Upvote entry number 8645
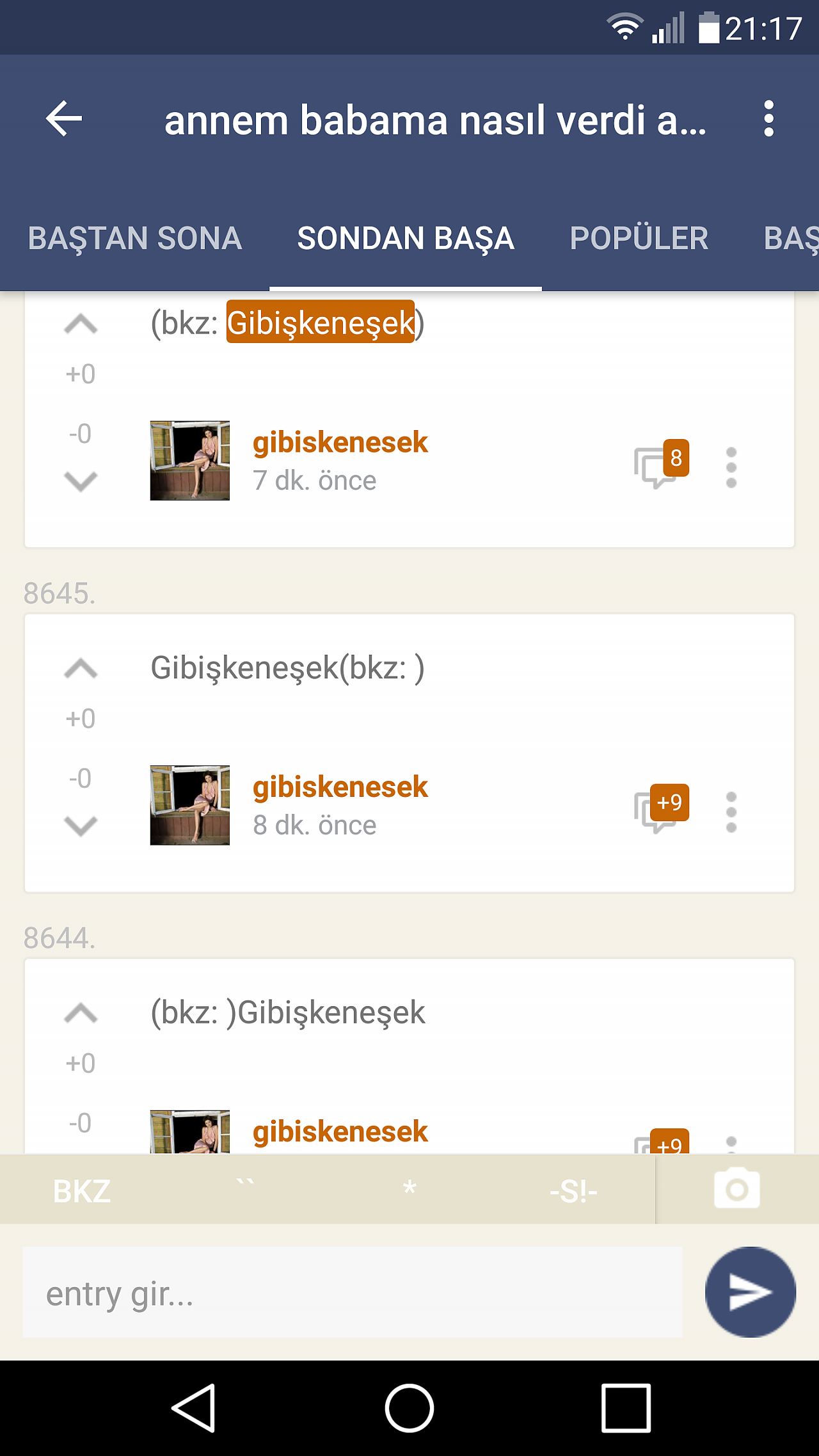819x1456 pixels. coord(81,669)
